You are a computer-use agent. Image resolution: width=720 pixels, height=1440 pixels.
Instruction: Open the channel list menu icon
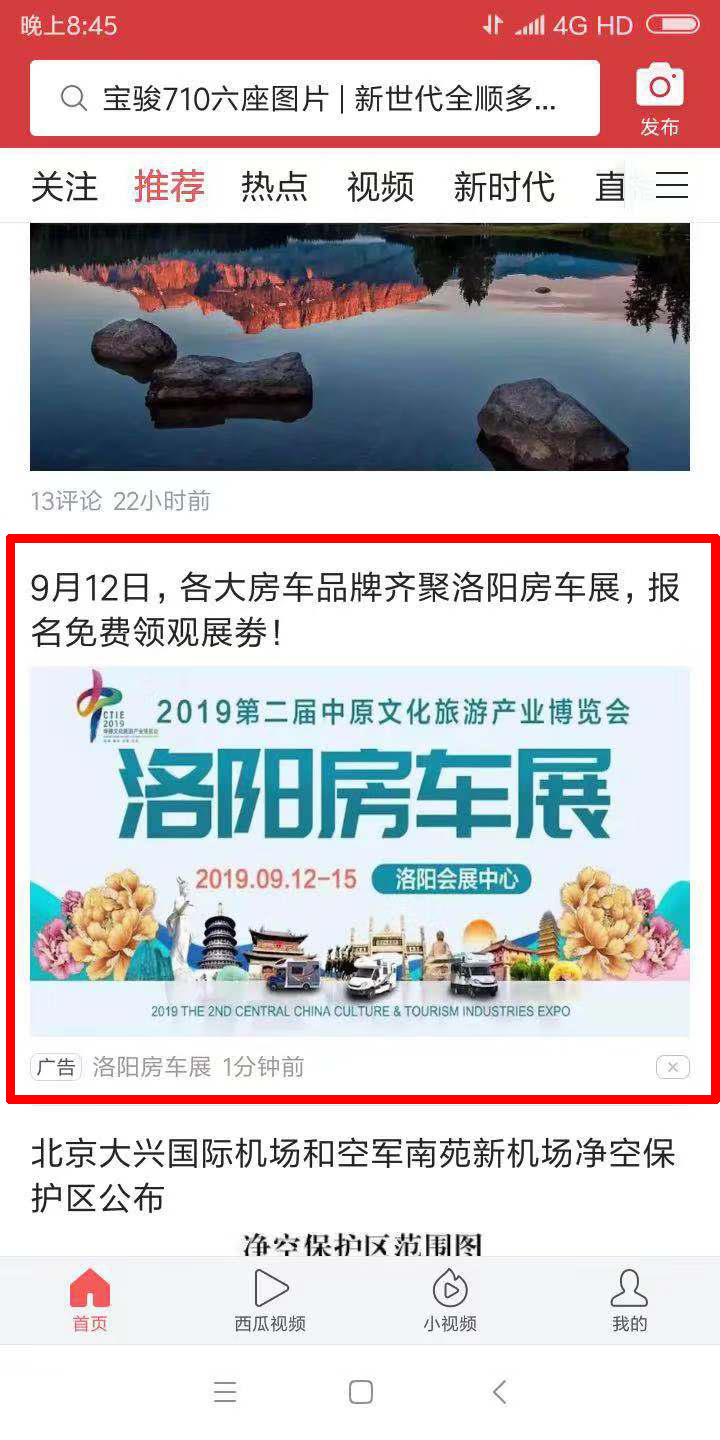pyautogui.click(x=671, y=186)
